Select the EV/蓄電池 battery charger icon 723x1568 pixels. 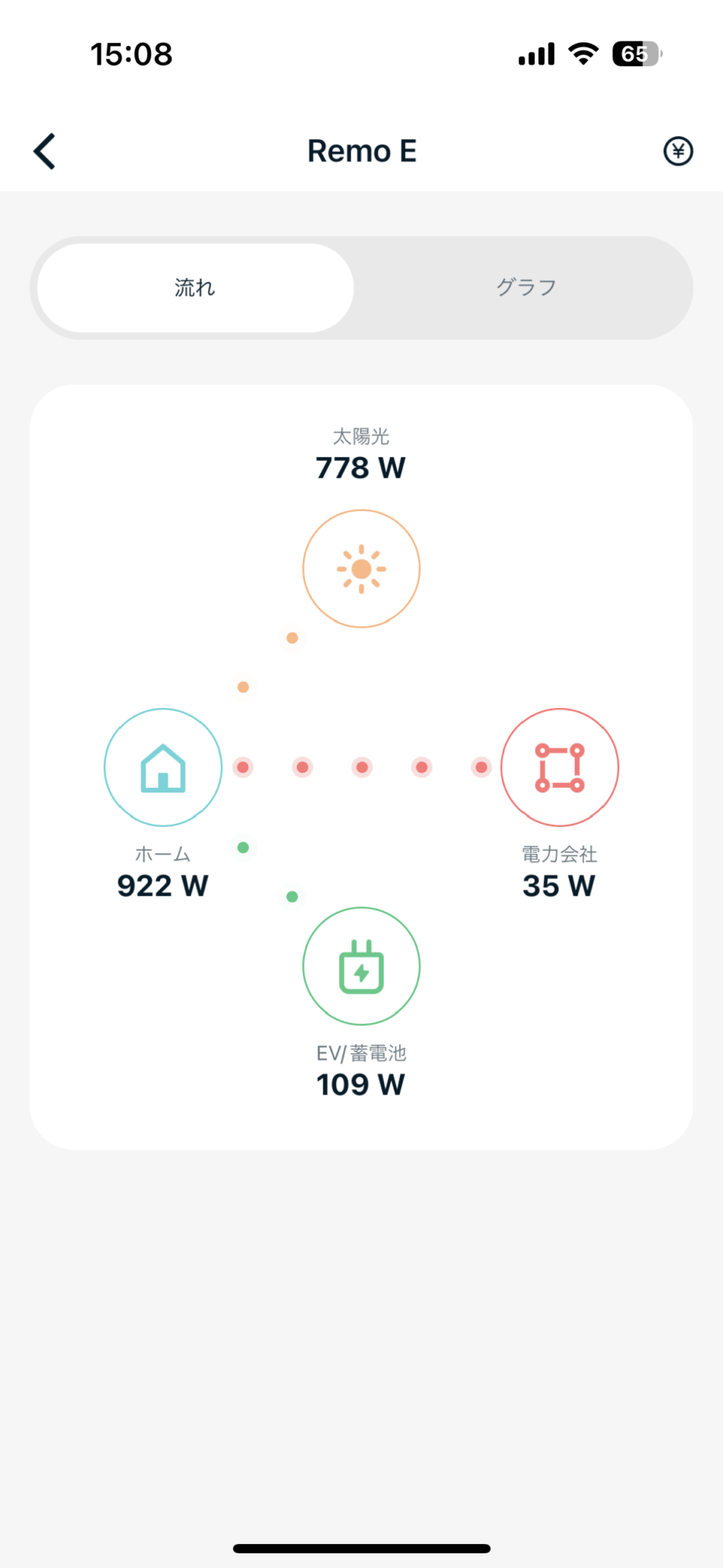361,967
